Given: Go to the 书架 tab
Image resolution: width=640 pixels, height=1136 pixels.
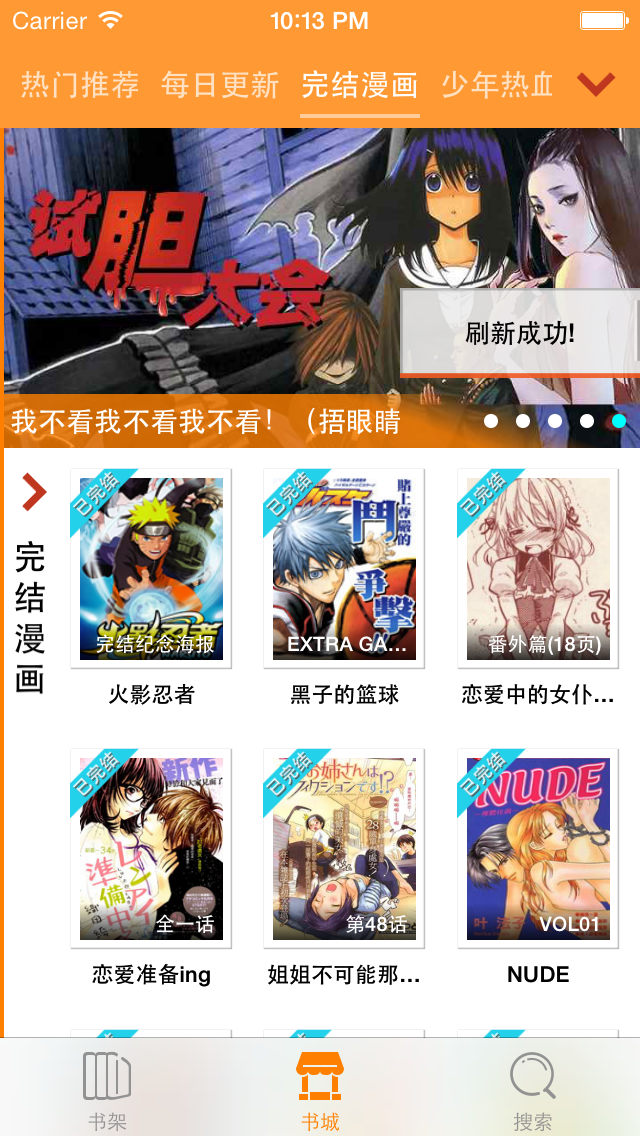Looking at the screenshot, I should click(107, 1090).
